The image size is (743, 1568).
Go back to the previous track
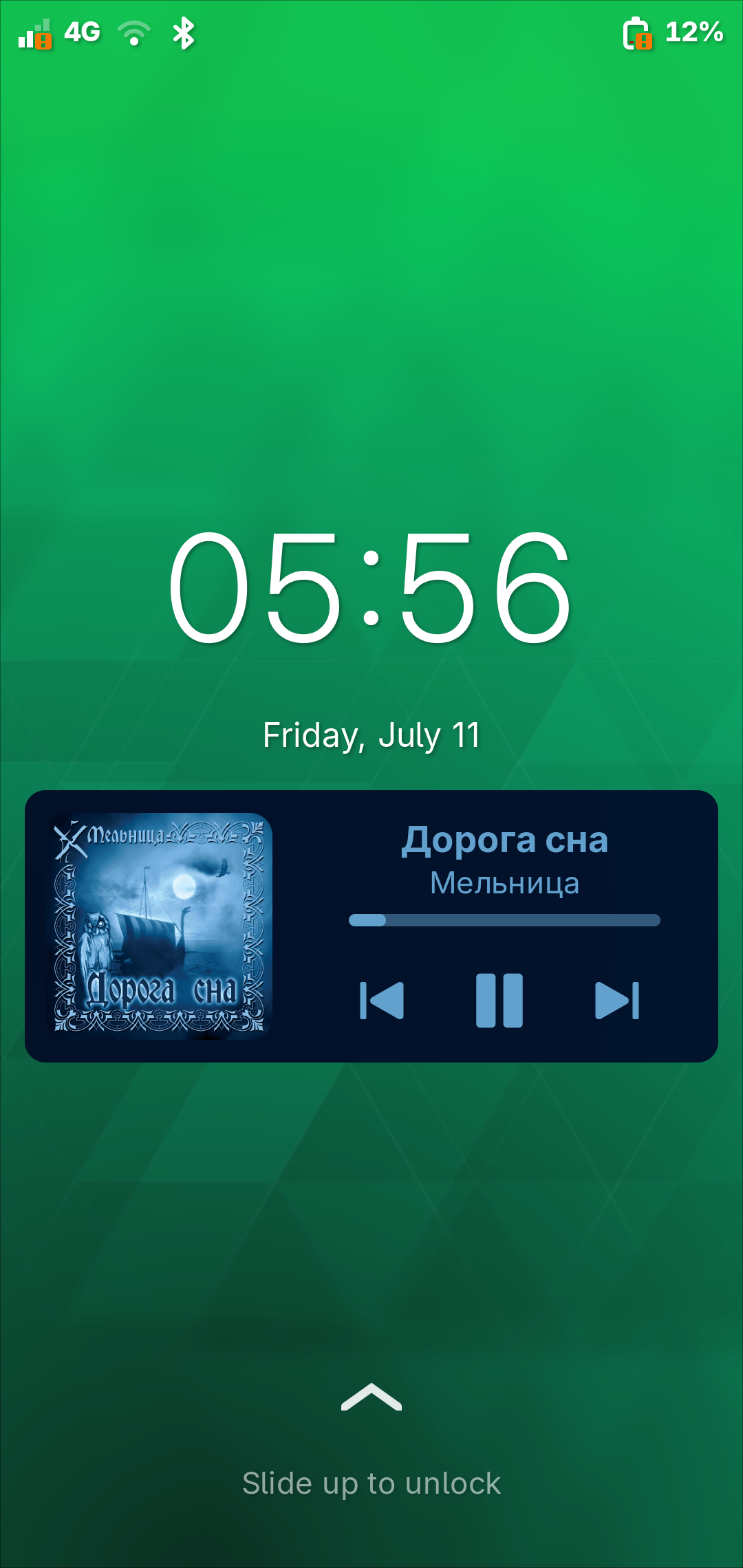click(x=382, y=1001)
